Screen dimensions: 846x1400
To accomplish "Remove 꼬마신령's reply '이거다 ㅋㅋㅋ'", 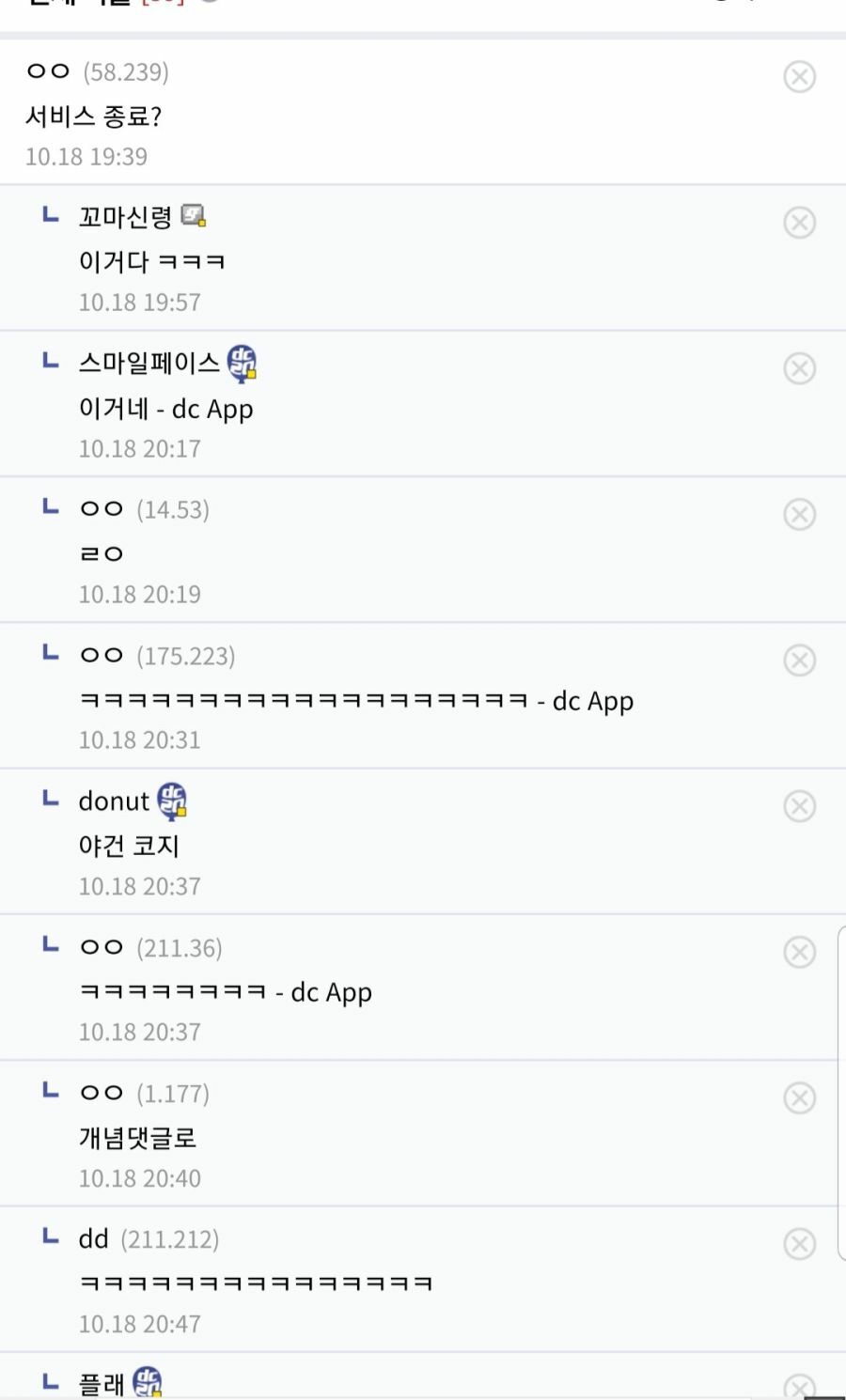I will 799,223.
